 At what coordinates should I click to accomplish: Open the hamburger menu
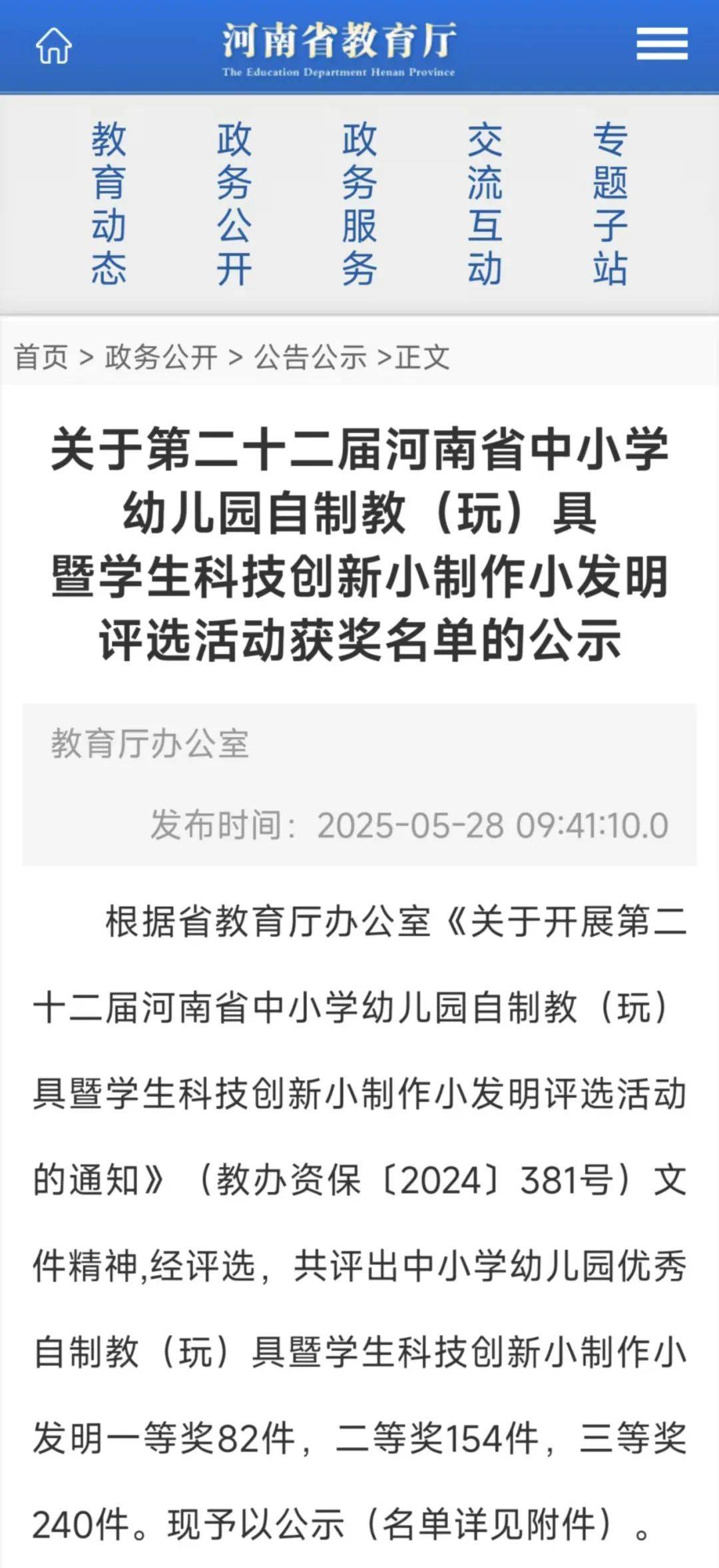662,45
